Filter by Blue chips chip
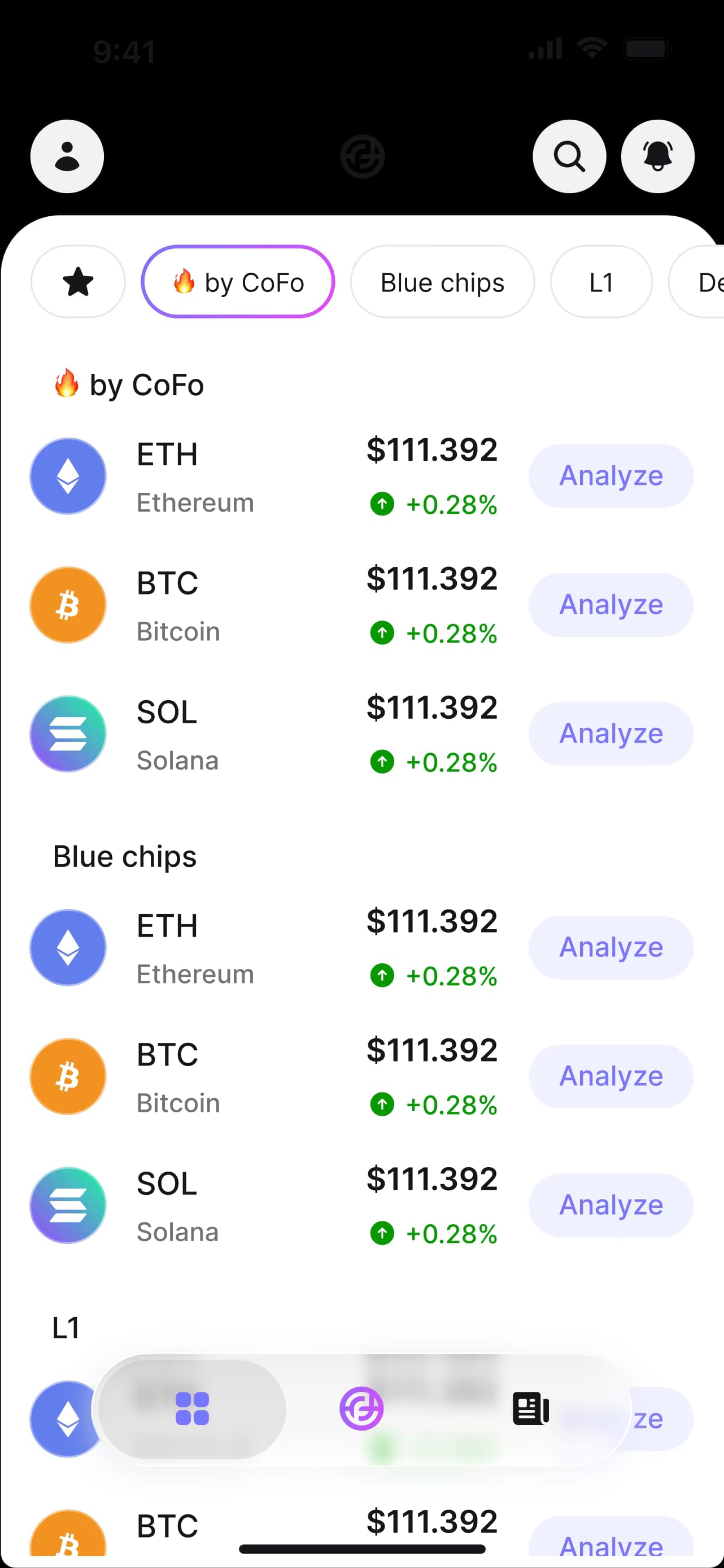 (442, 282)
